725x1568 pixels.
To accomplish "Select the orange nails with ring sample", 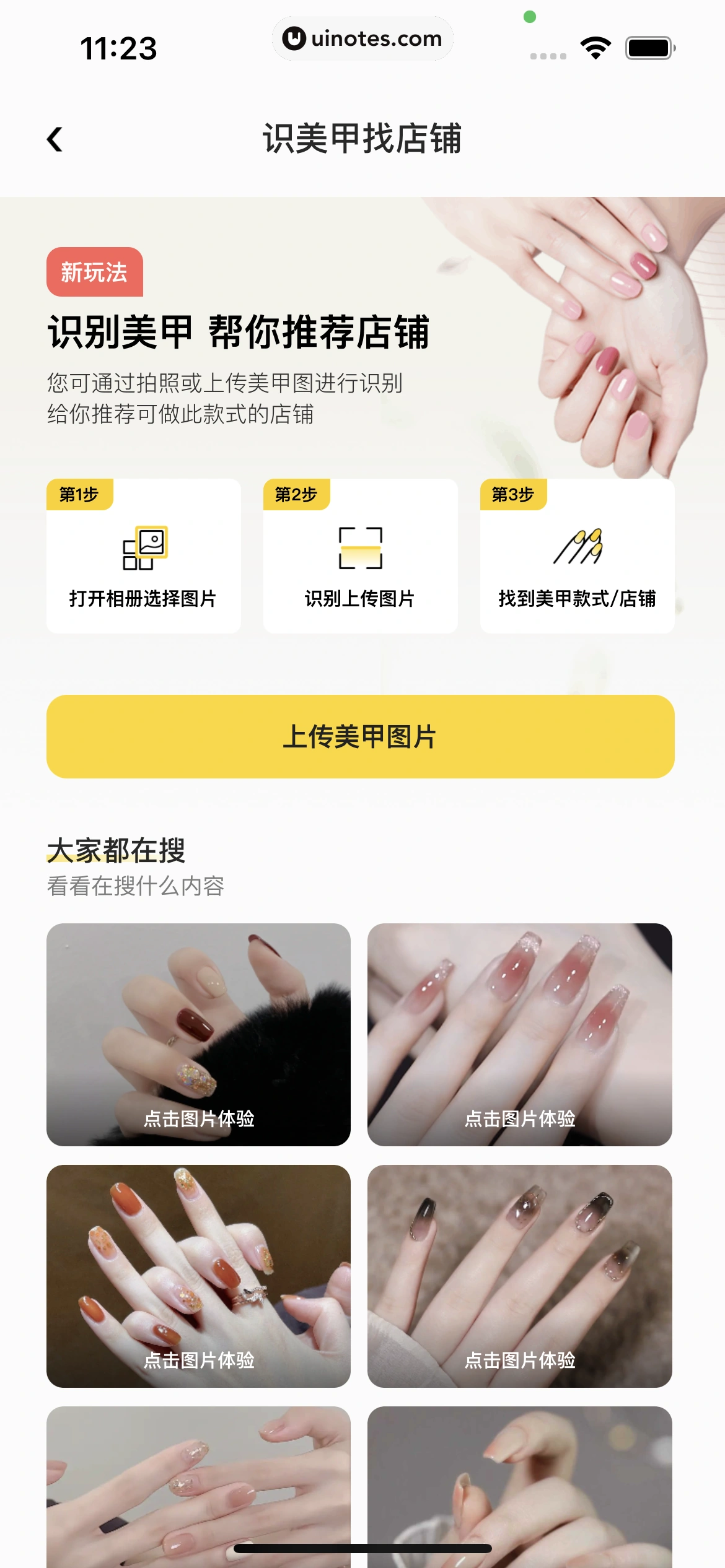I will pyautogui.click(x=198, y=1276).
